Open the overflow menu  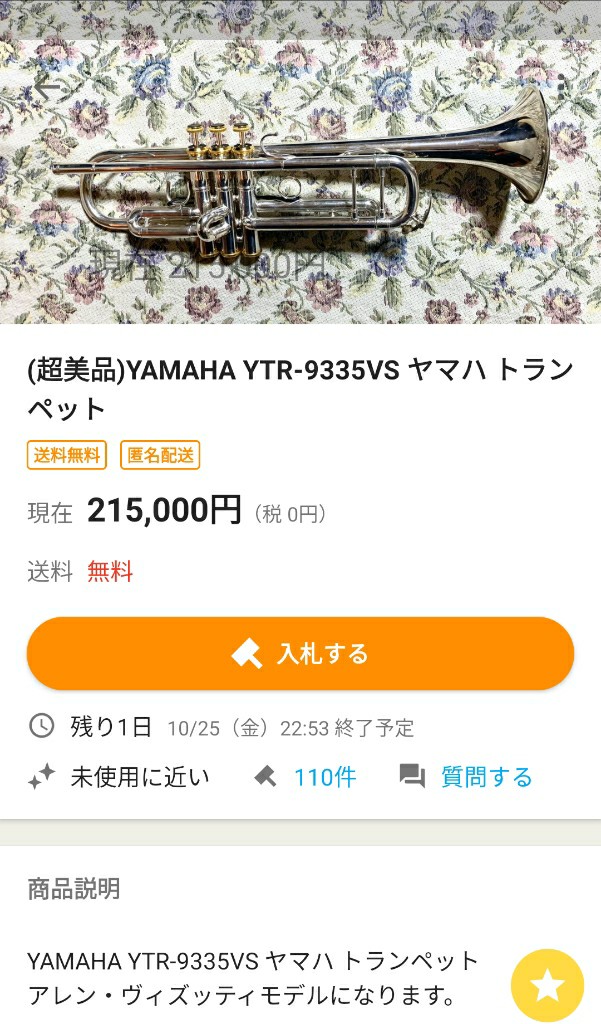(x=561, y=89)
